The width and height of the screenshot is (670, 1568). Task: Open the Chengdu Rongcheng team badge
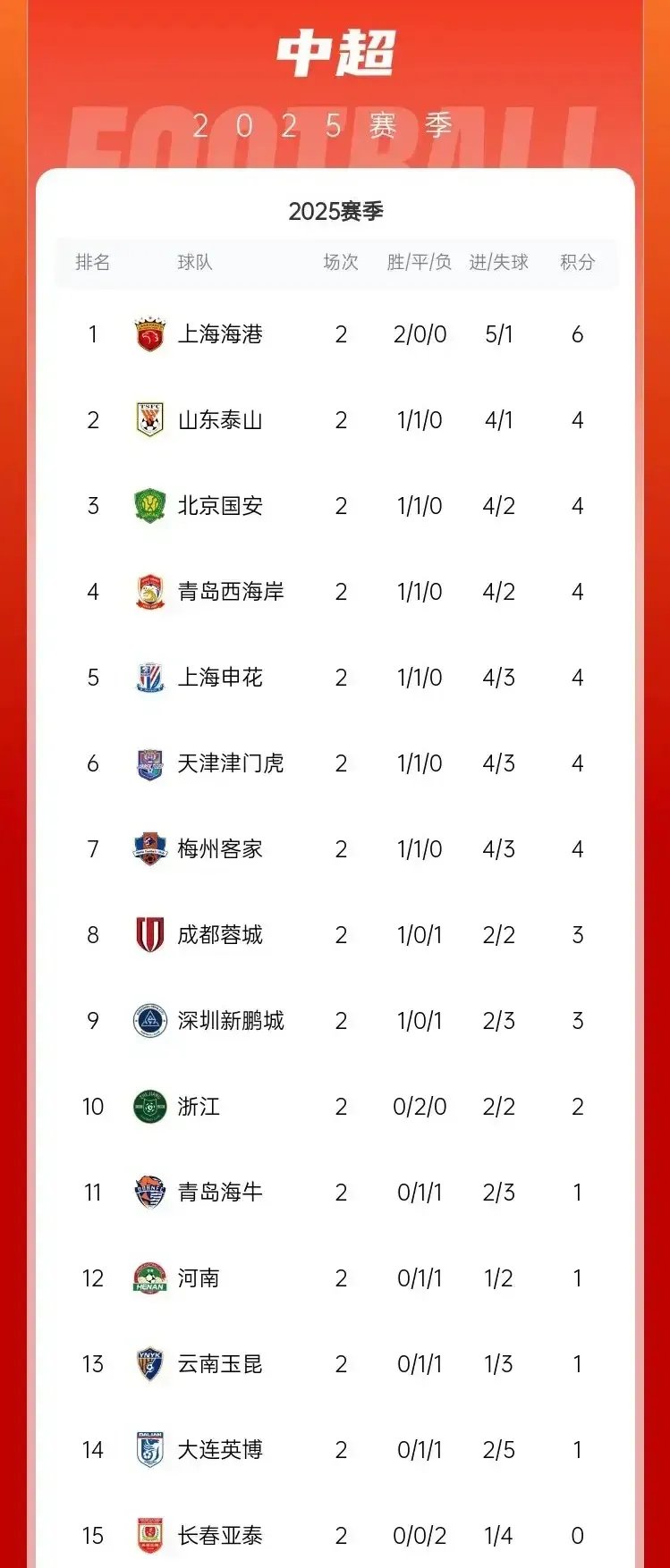coord(148,935)
